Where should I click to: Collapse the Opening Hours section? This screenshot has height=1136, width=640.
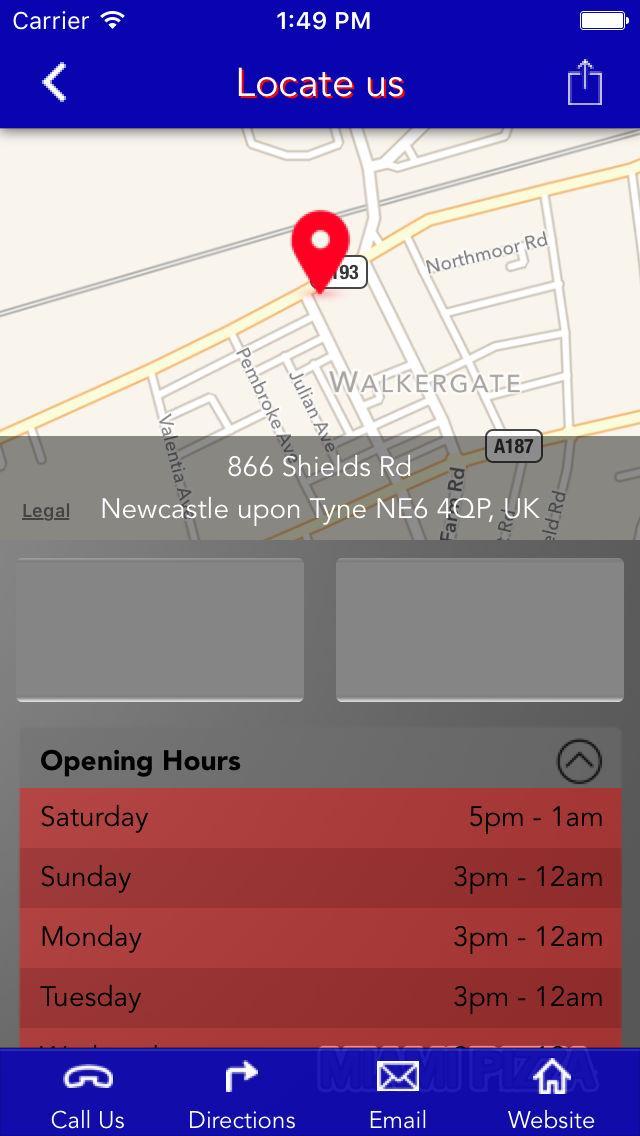579,761
